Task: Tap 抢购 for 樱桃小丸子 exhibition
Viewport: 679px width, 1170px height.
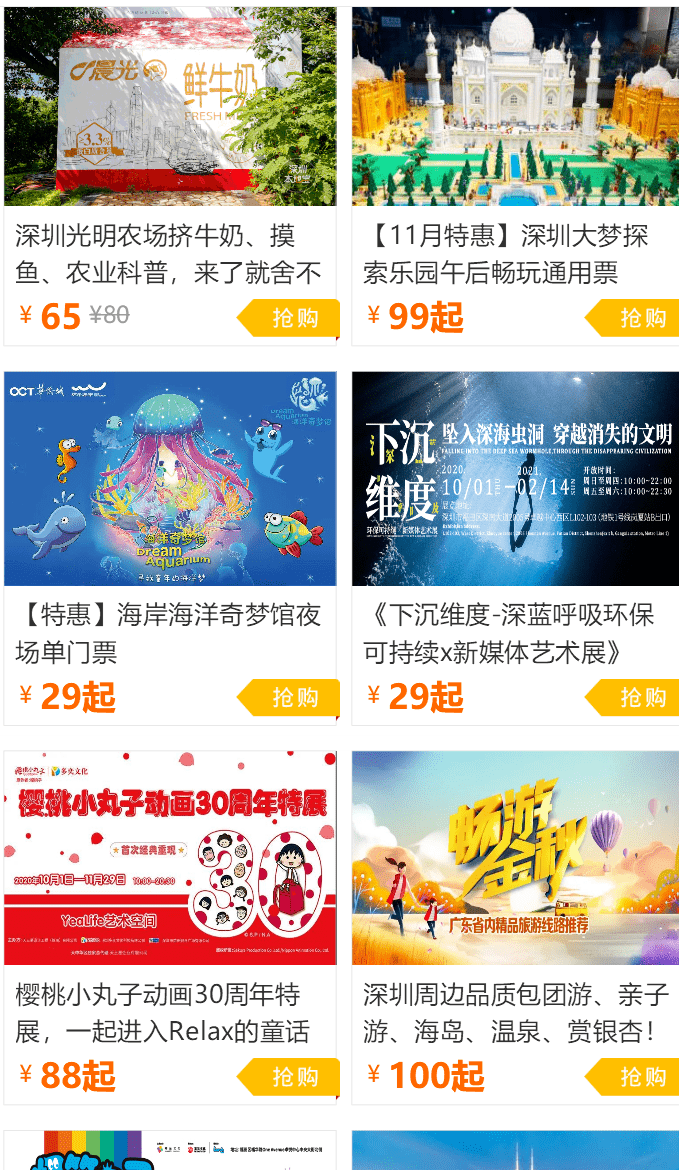Action: coord(292,1077)
